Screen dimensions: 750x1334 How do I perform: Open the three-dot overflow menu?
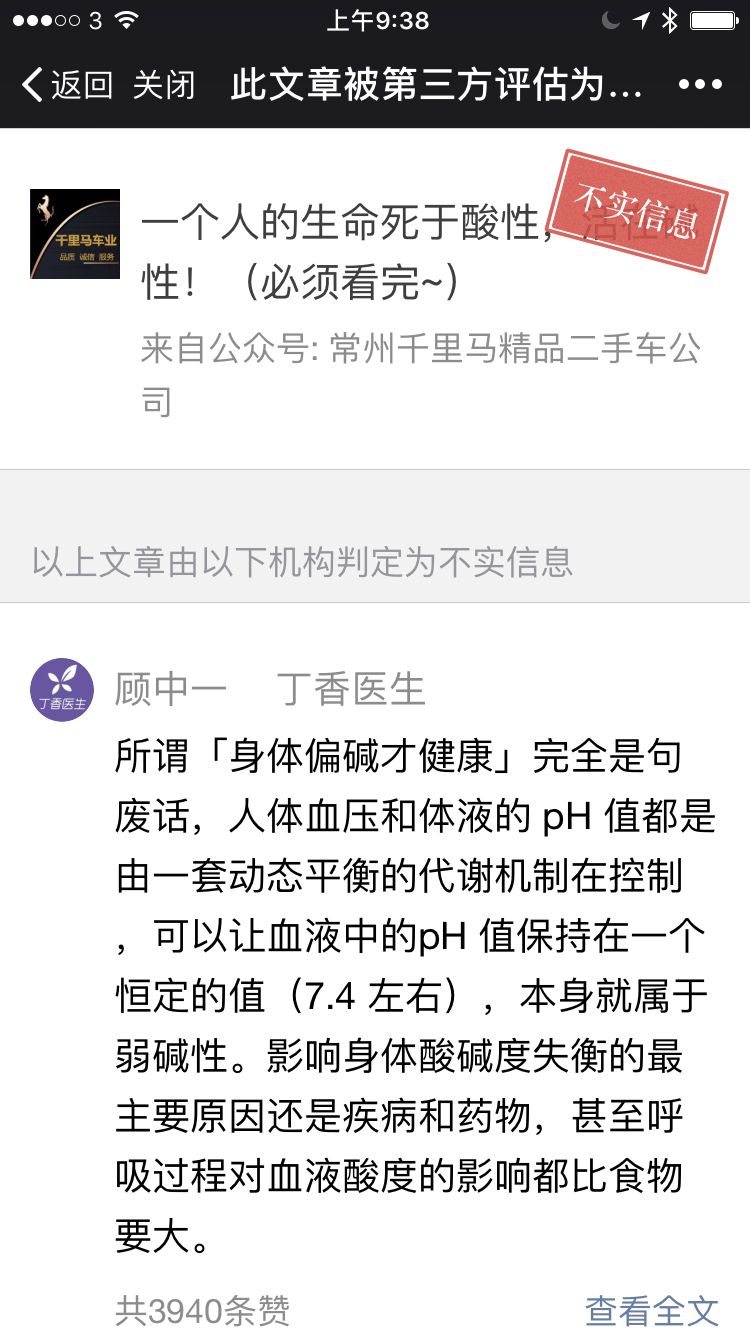pyautogui.click(x=700, y=85)
